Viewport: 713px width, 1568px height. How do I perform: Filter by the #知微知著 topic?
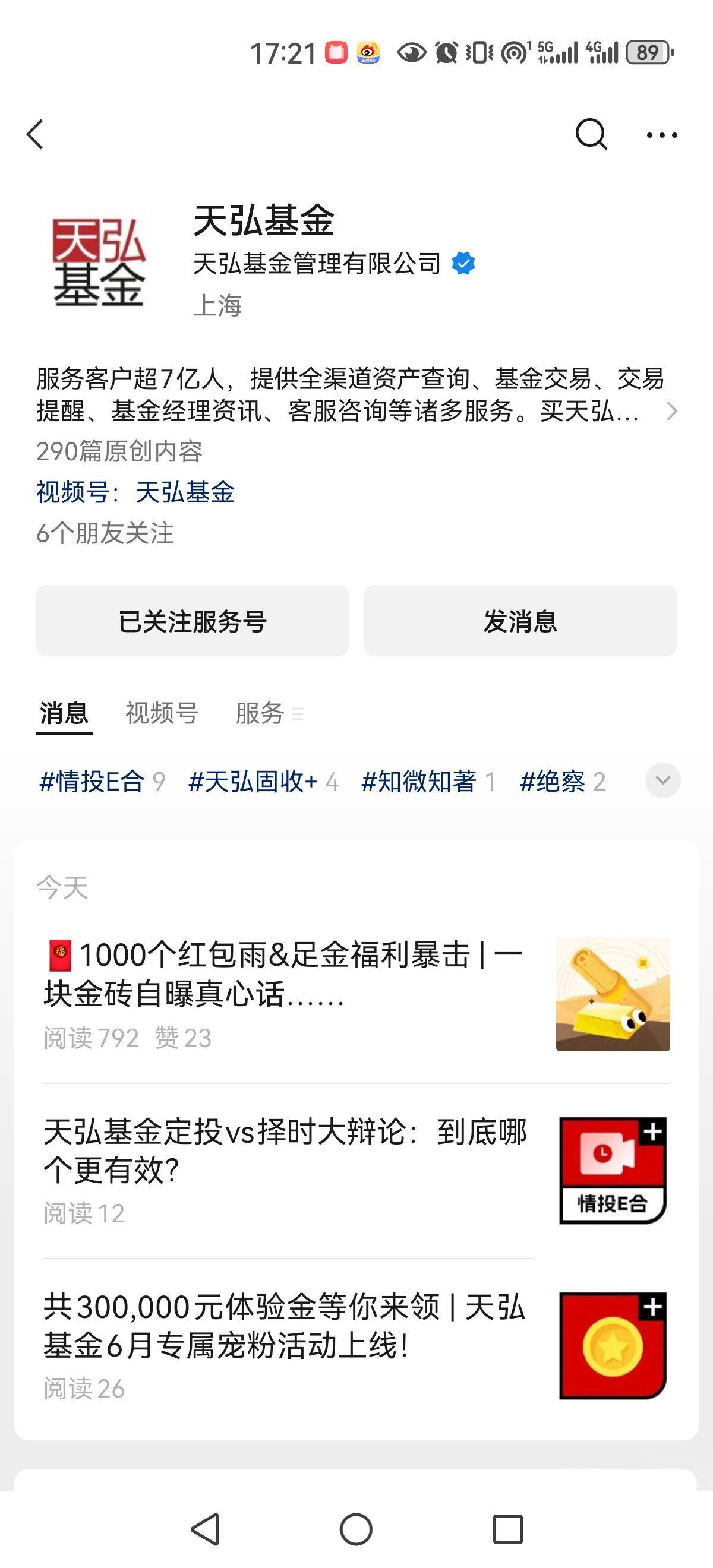point(428,781)
